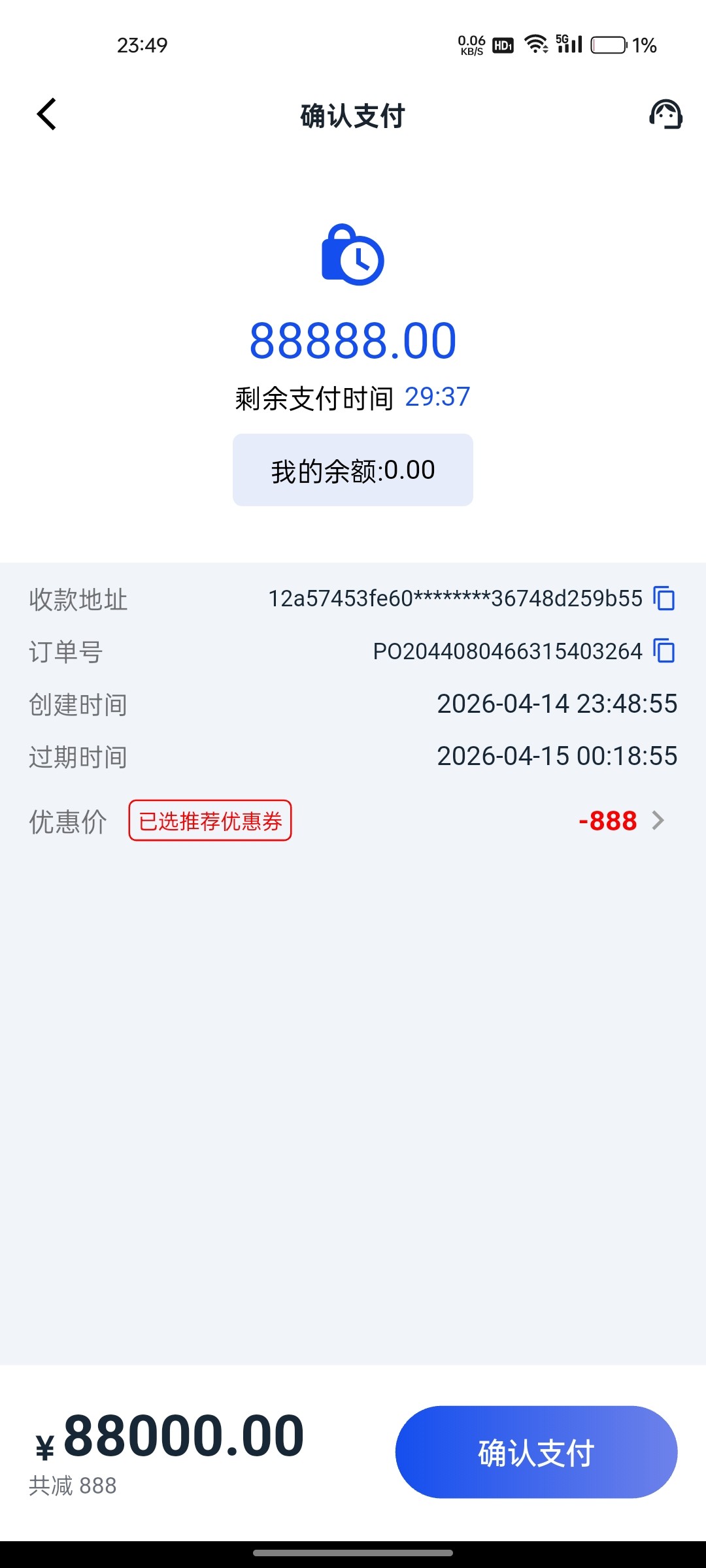Go back from the payment confirmation page
The width and height of the screenshot is (706, 1568).
(x=46, y=115)
